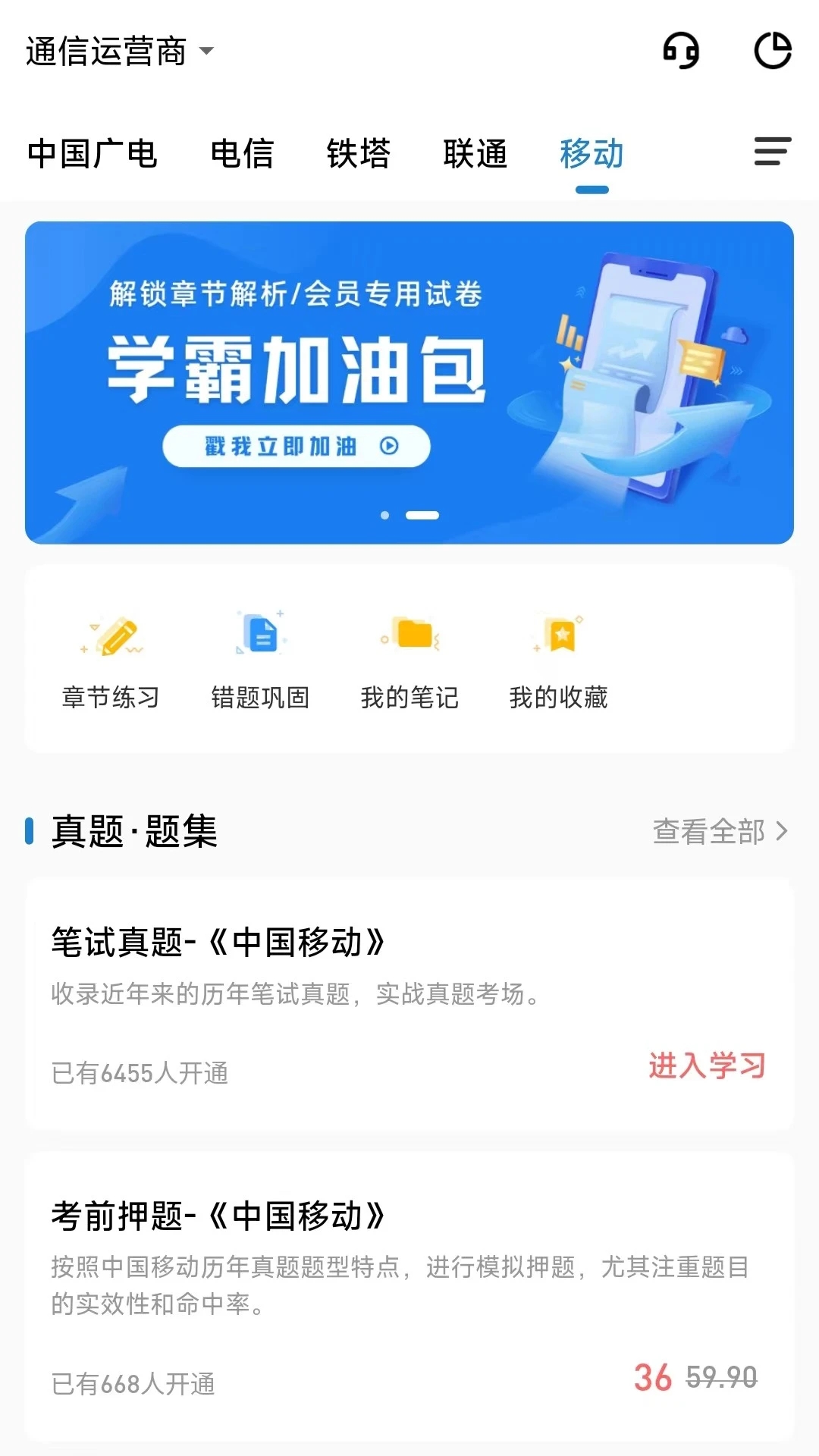The image size is (819, 1456).
Task: Click 进入学习 on 笔试真题 card
Action: (x=708, y=1065)
